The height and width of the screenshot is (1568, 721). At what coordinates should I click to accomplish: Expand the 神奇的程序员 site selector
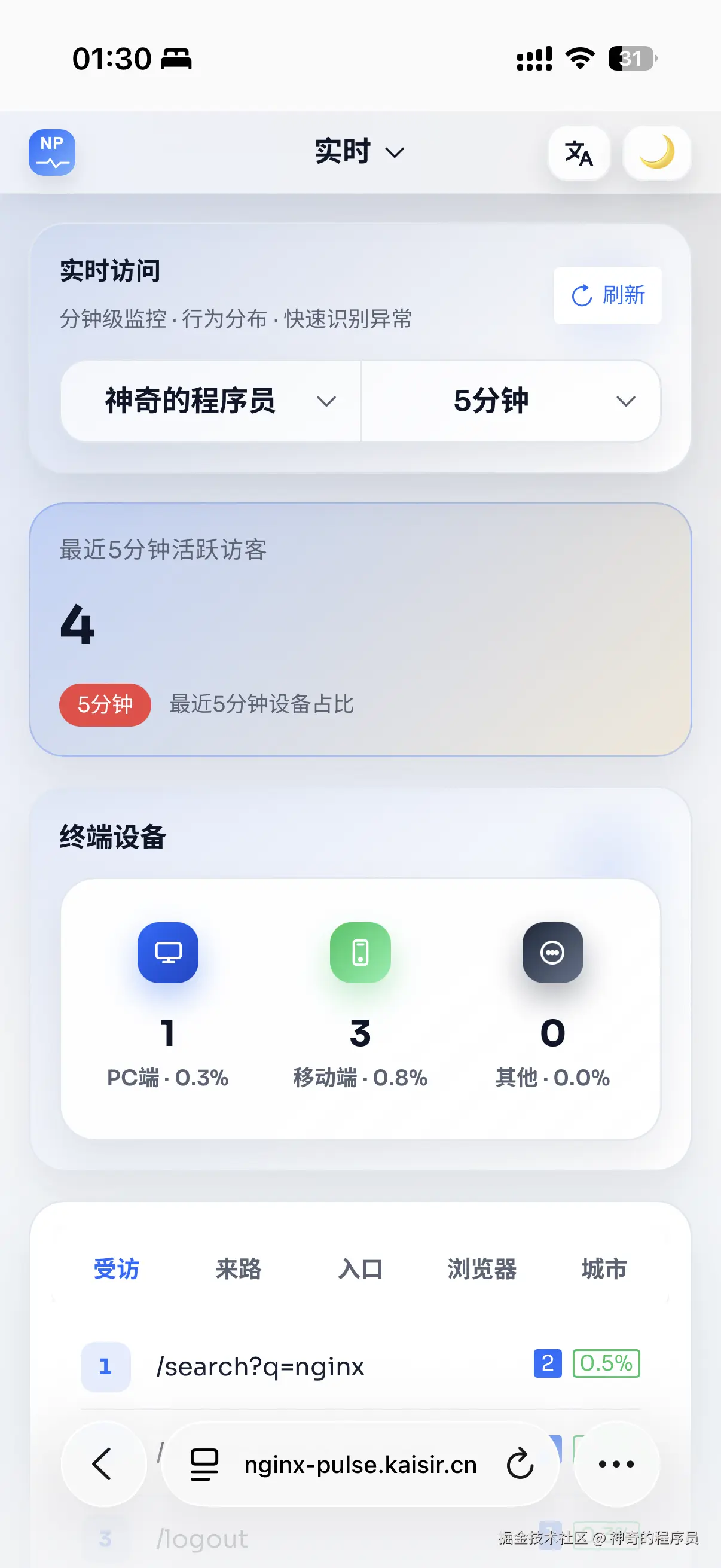210,401
